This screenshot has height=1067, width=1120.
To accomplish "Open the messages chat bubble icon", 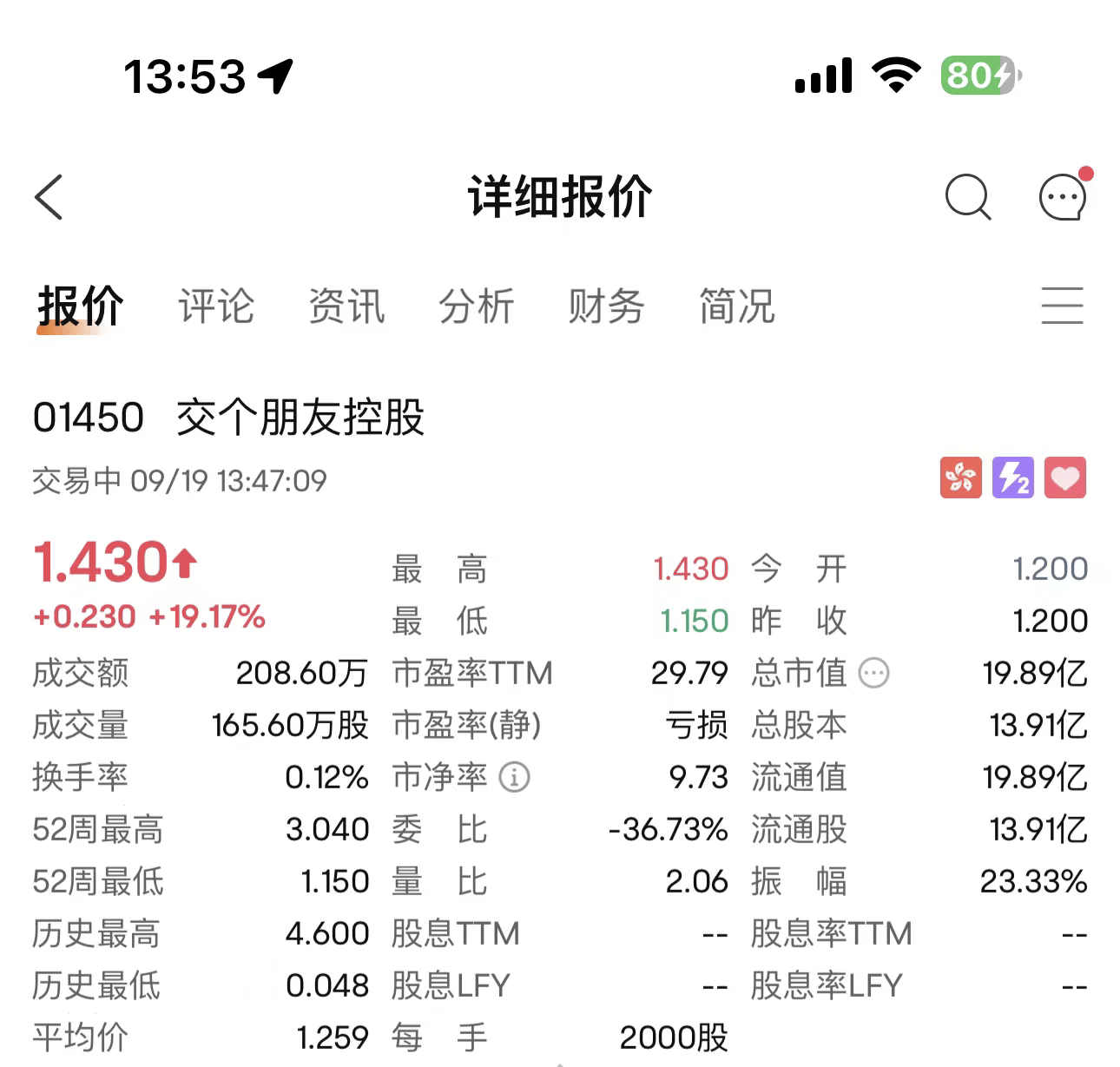I will tap(1063, 197).
